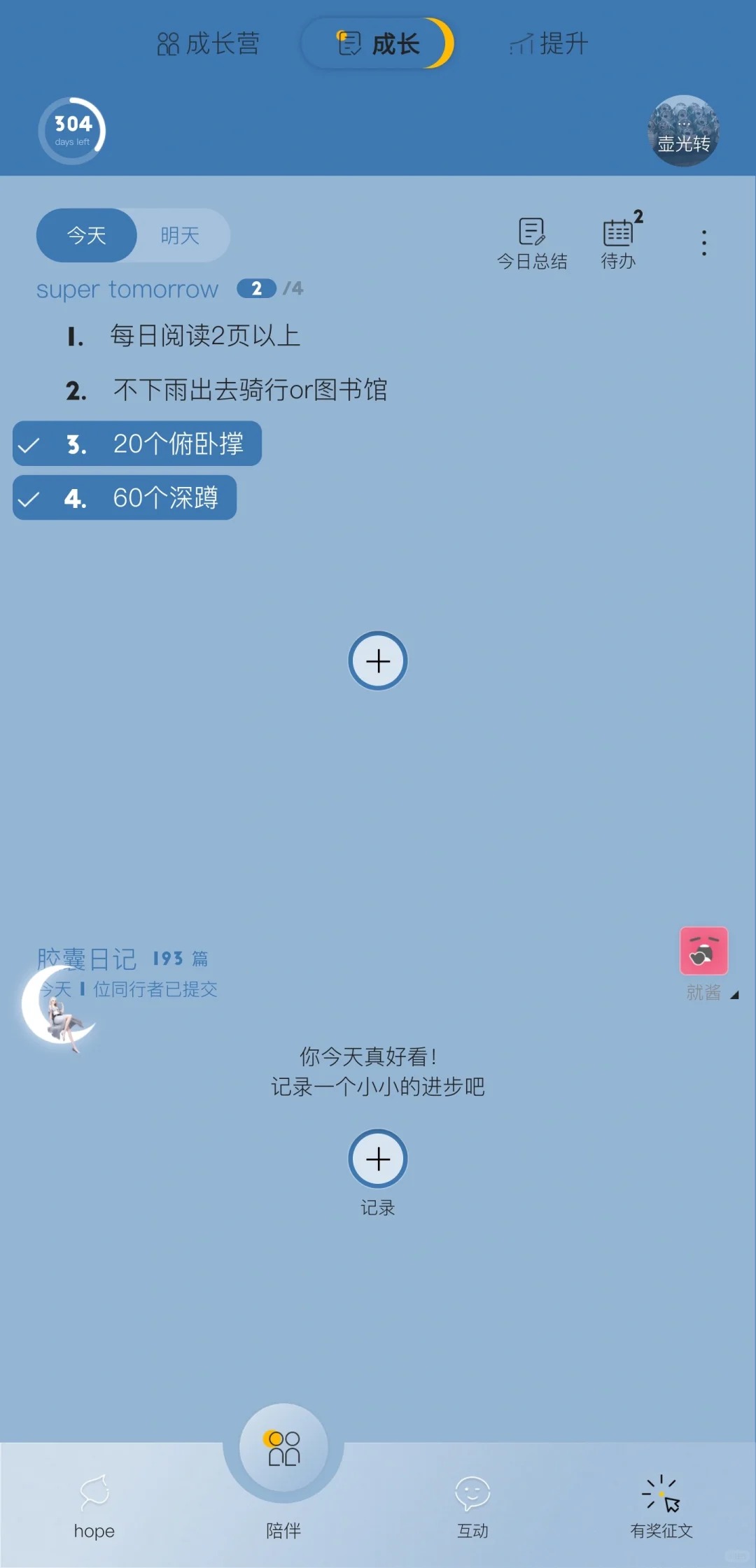The width and height of the screenshot is (756, 1568).
Task: Open the 待办 to-do list
Action: coord(619,243)
